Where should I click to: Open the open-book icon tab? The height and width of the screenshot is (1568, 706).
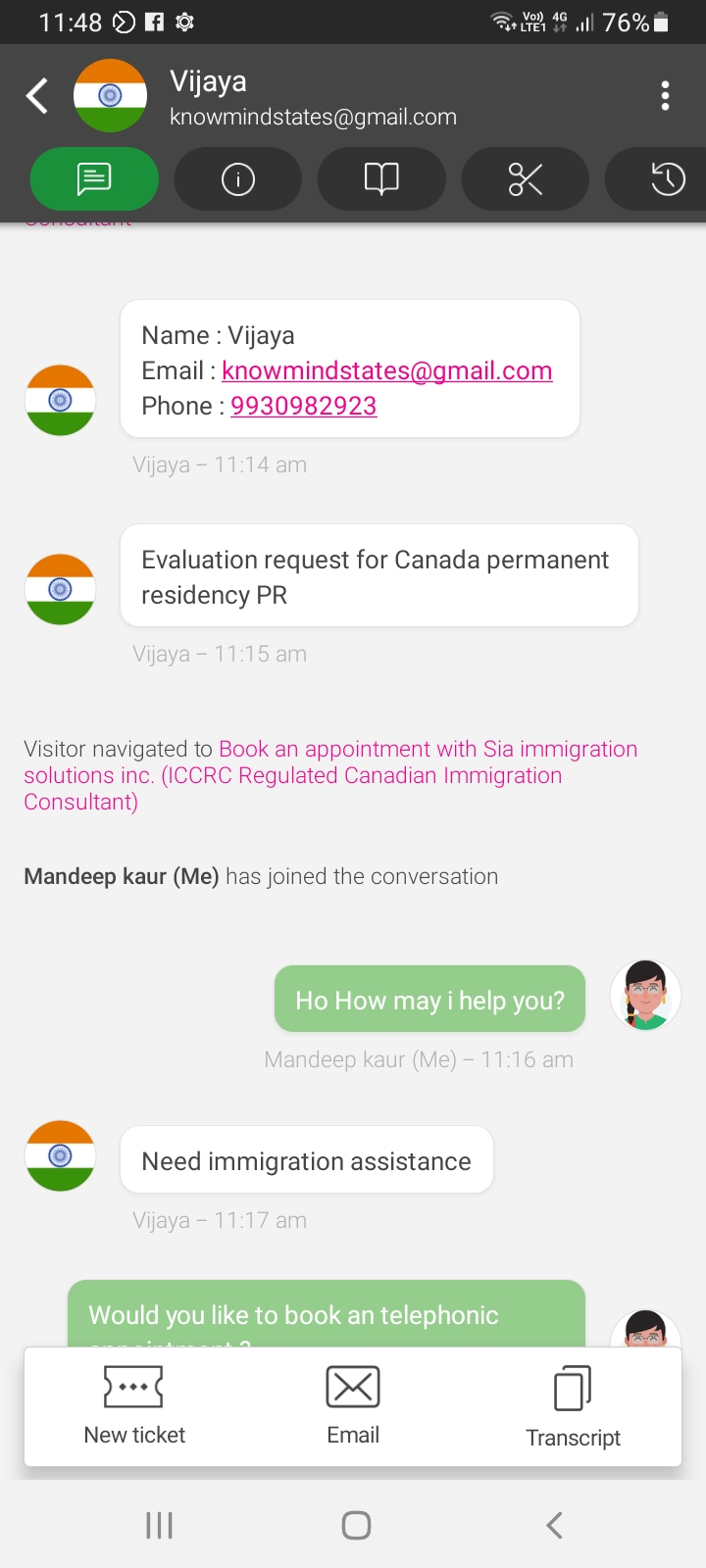coord(381,178)
